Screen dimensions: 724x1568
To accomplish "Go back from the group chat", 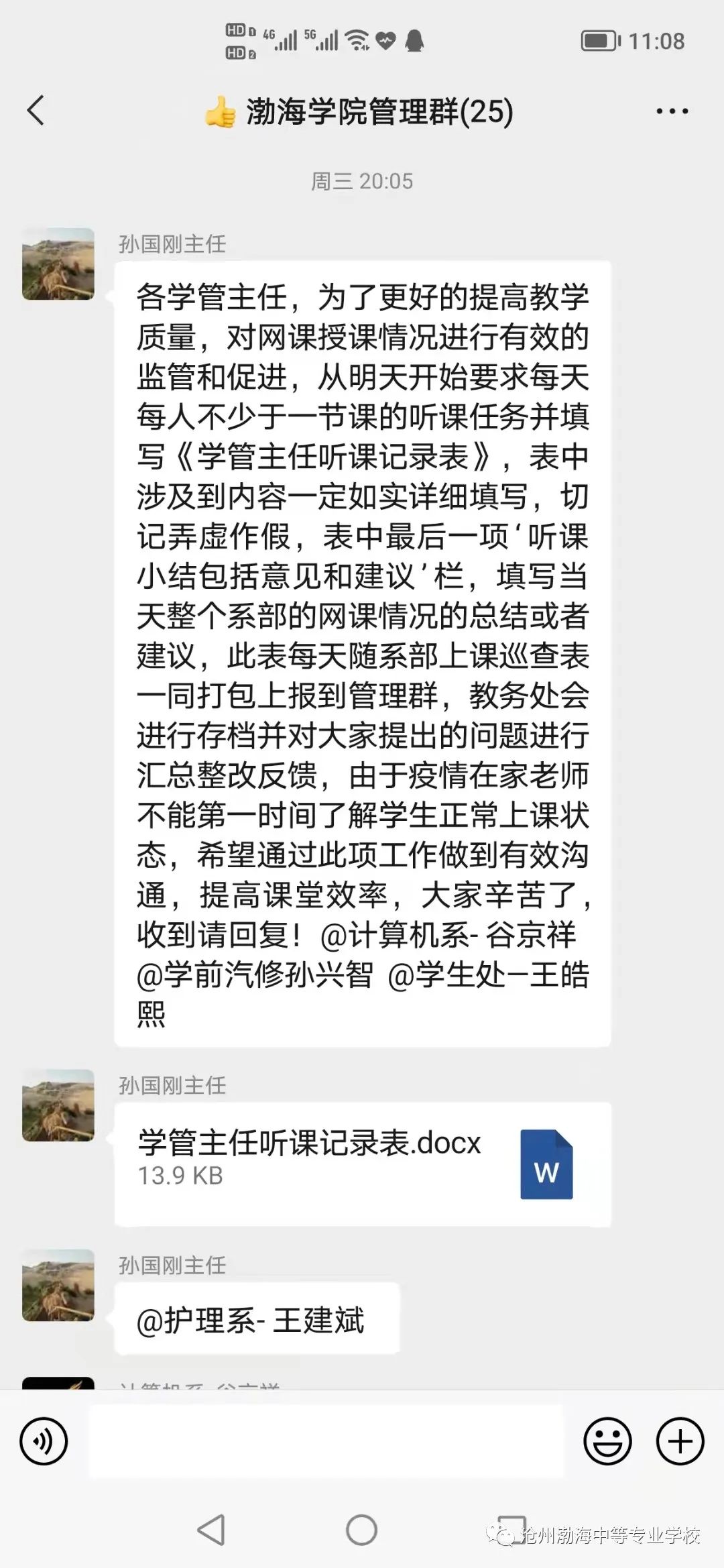I will pos(36,111).
